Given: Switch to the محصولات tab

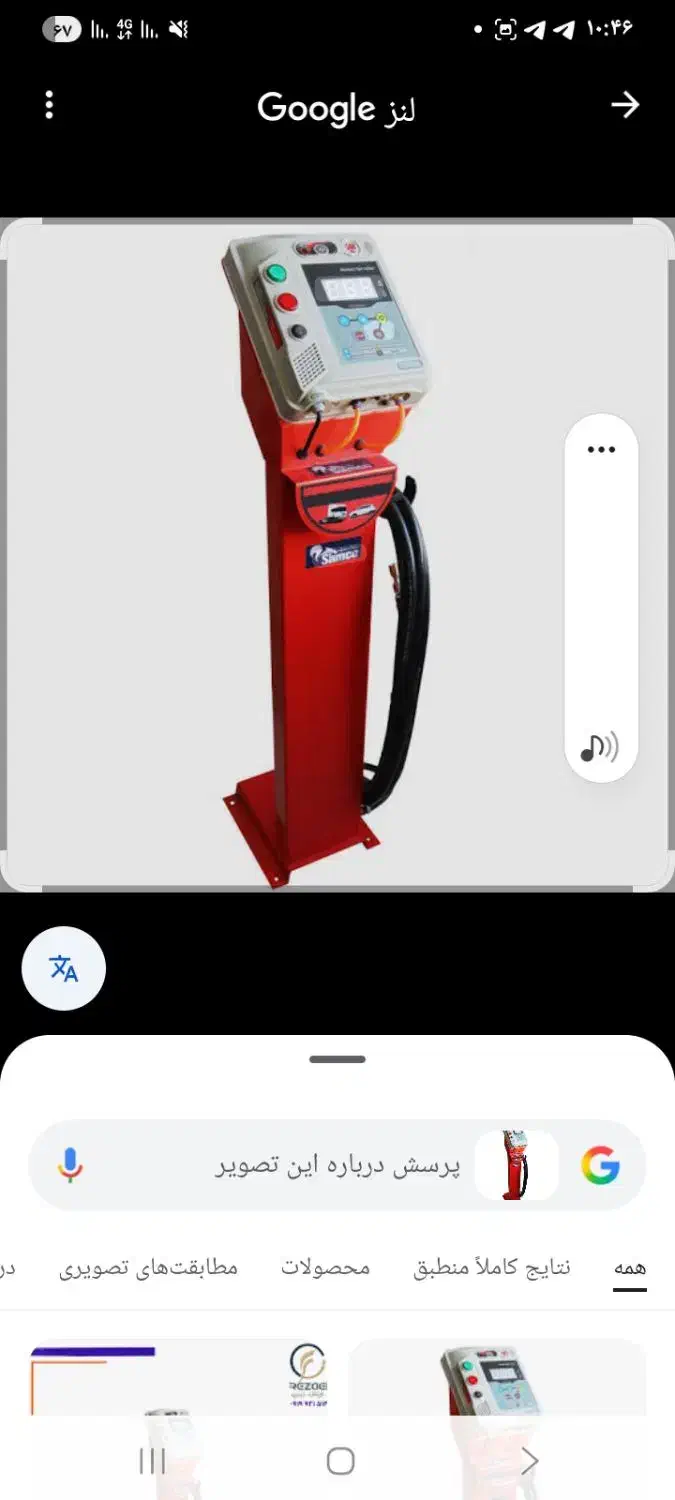Looking at the screenshot, I should coord(325,1268).
